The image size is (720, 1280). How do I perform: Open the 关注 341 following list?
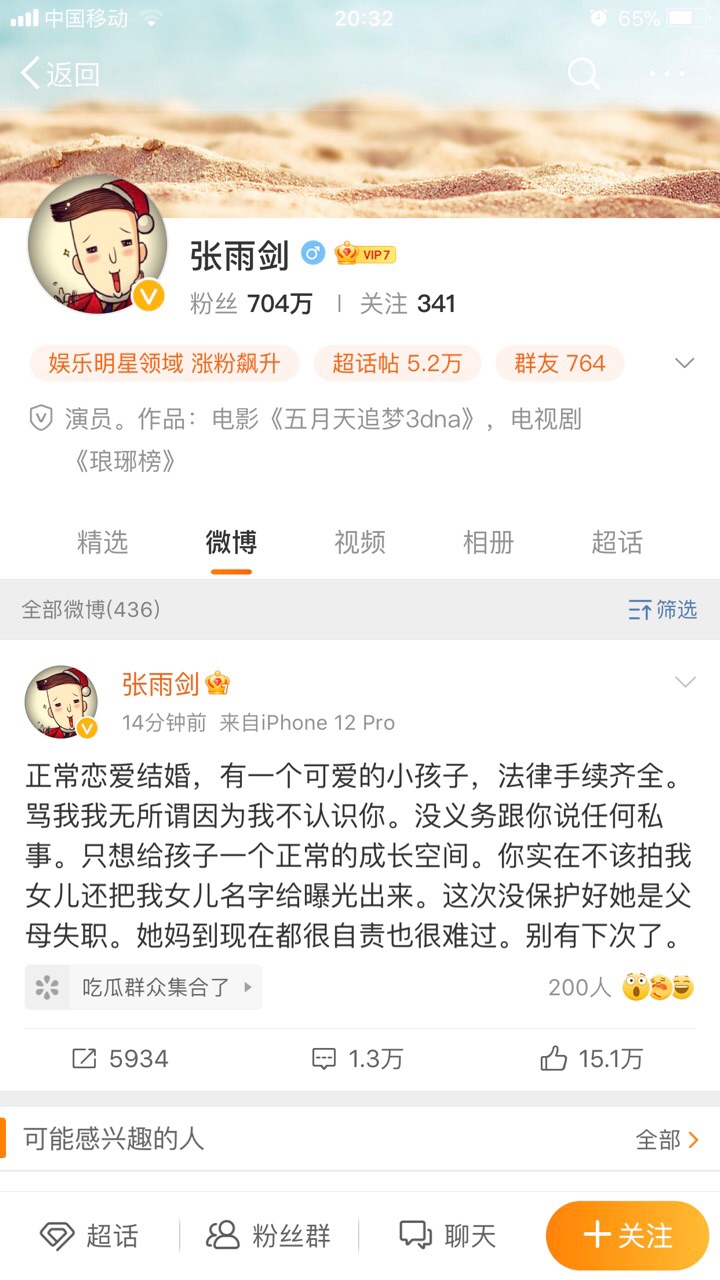click(407, 304)
